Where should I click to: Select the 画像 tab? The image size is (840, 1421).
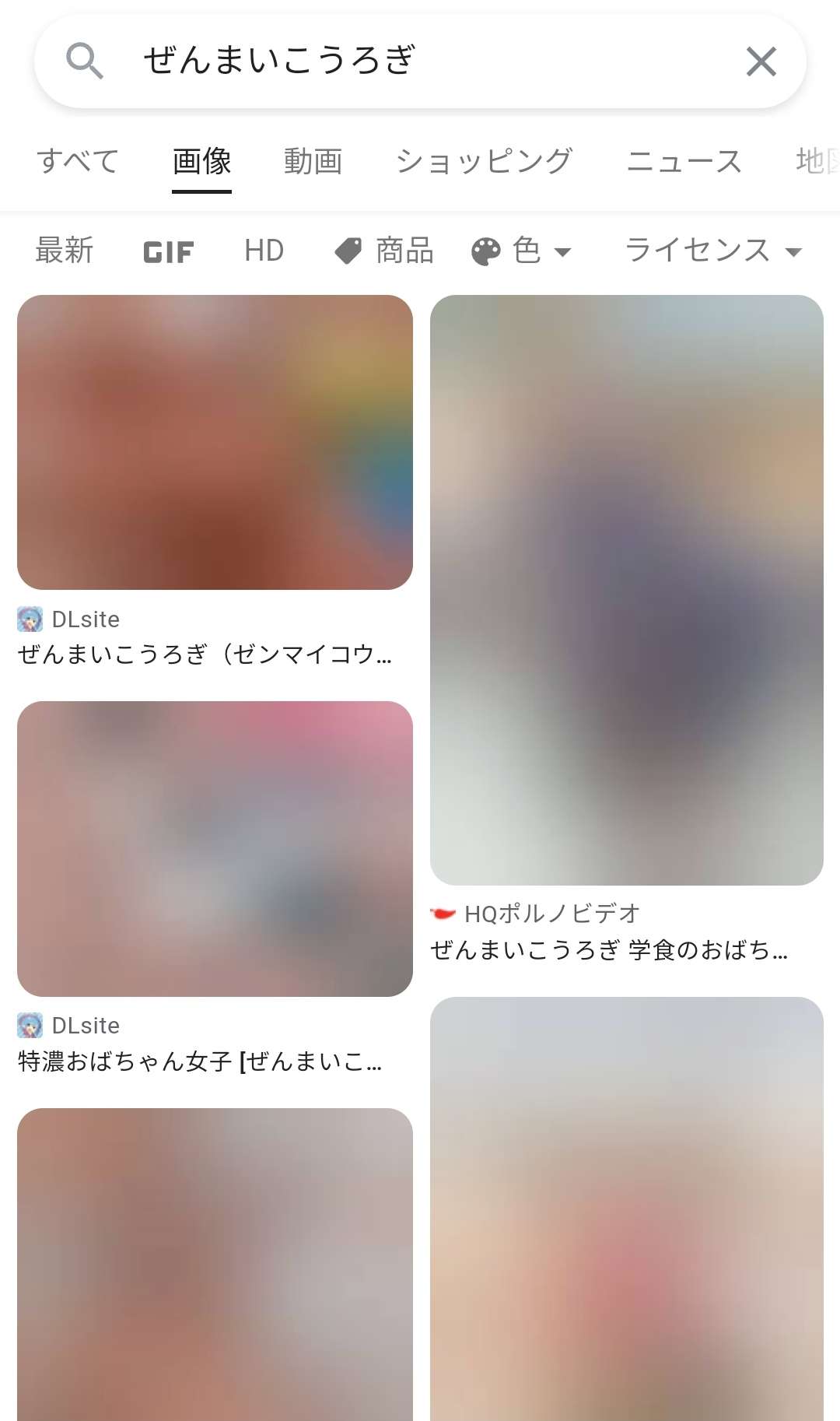coord(201,161)
